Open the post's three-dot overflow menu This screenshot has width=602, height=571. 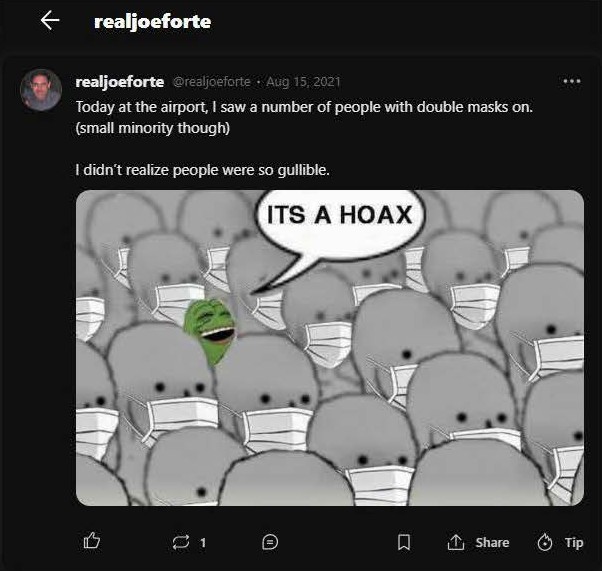coord(572,81)
